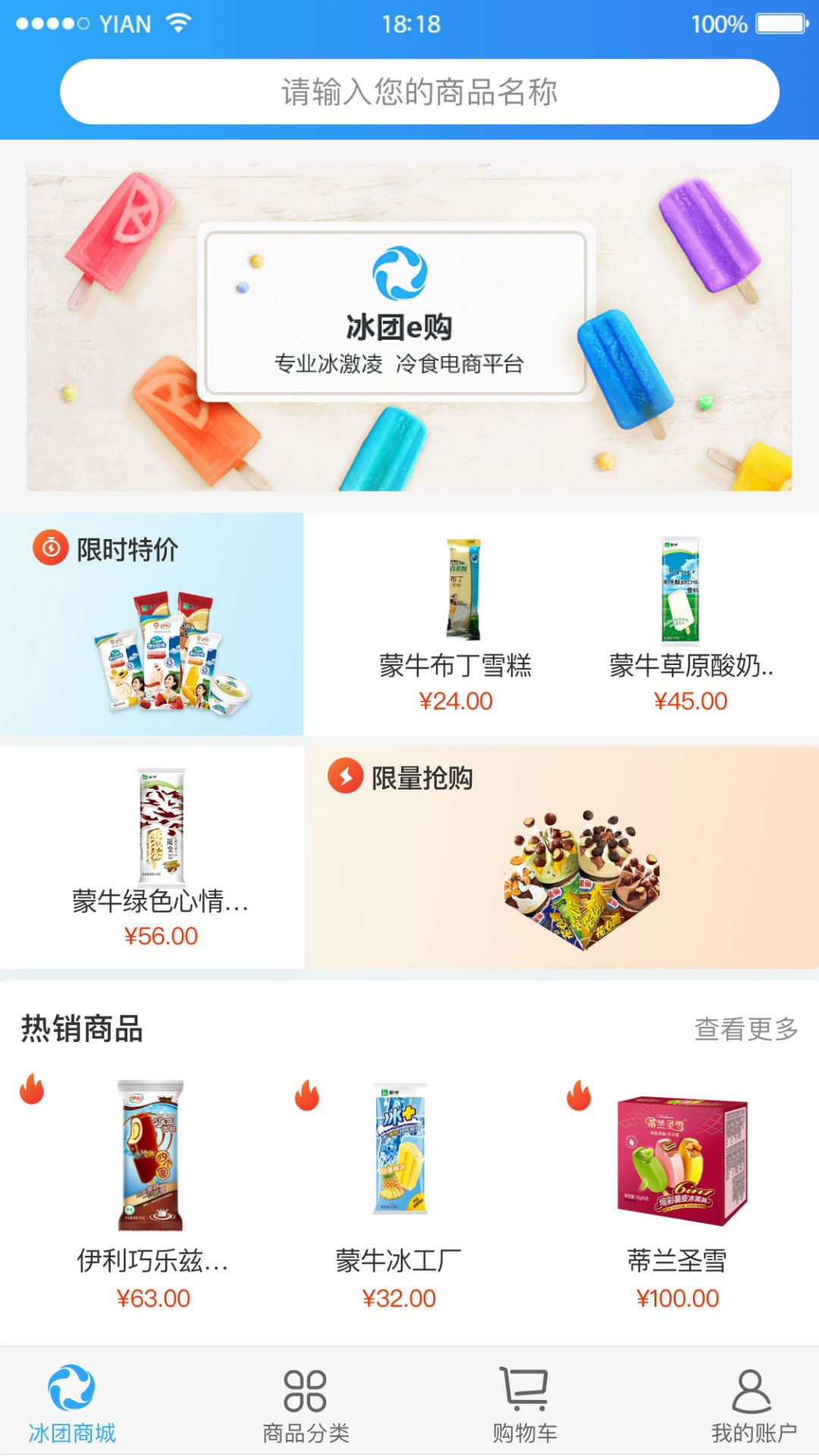Open the 限时特价 flash sale section

point(152,623)
